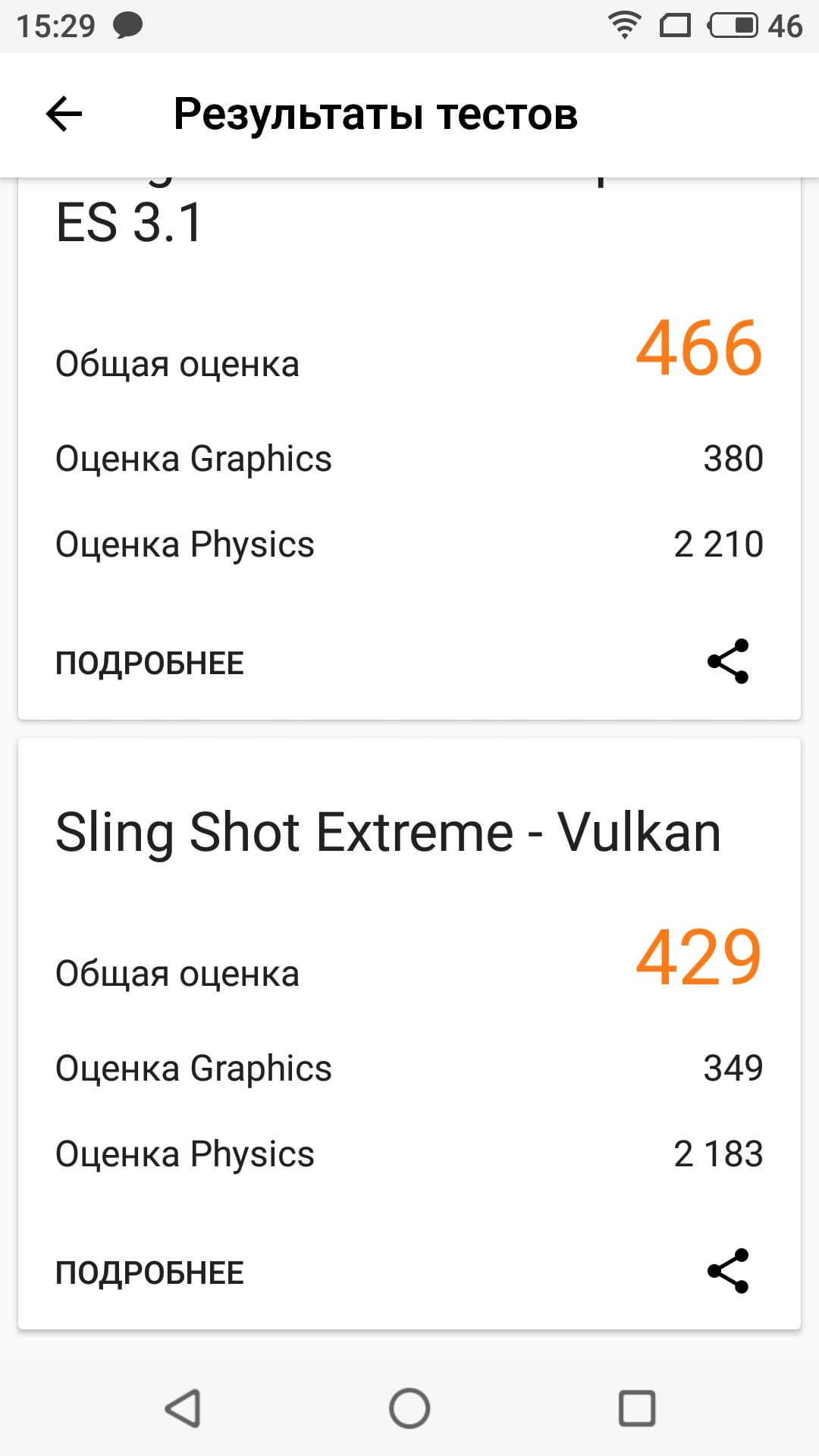The image size is (819, 1456).
Task: Share the Sling Shot Extreme - Vulkan result
Action: tap(728, 1271)
